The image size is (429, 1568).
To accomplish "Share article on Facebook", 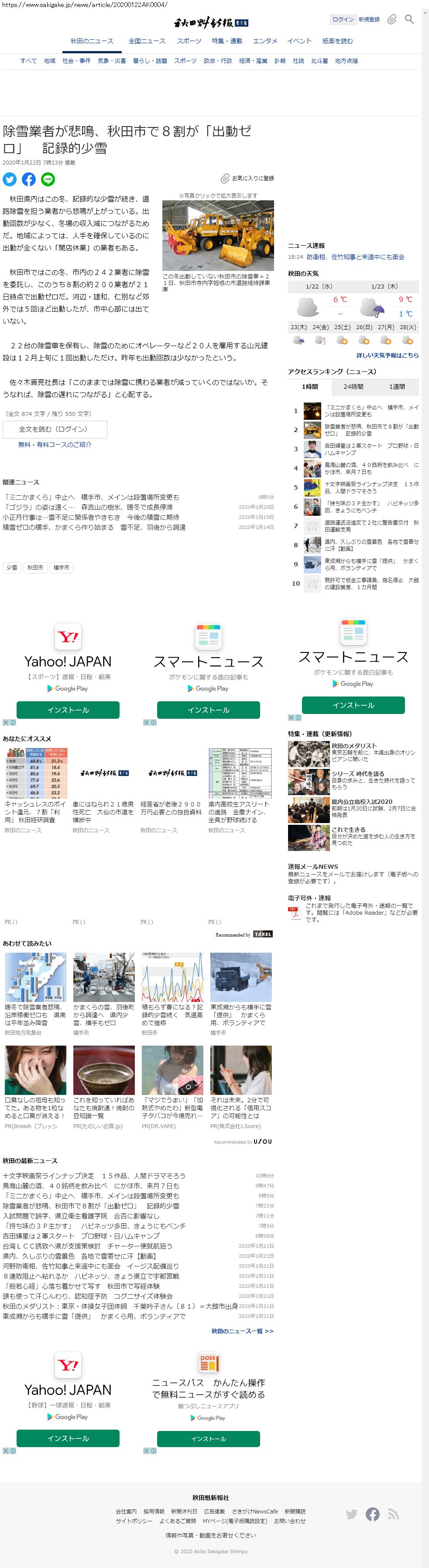I will tap(29, 179).
